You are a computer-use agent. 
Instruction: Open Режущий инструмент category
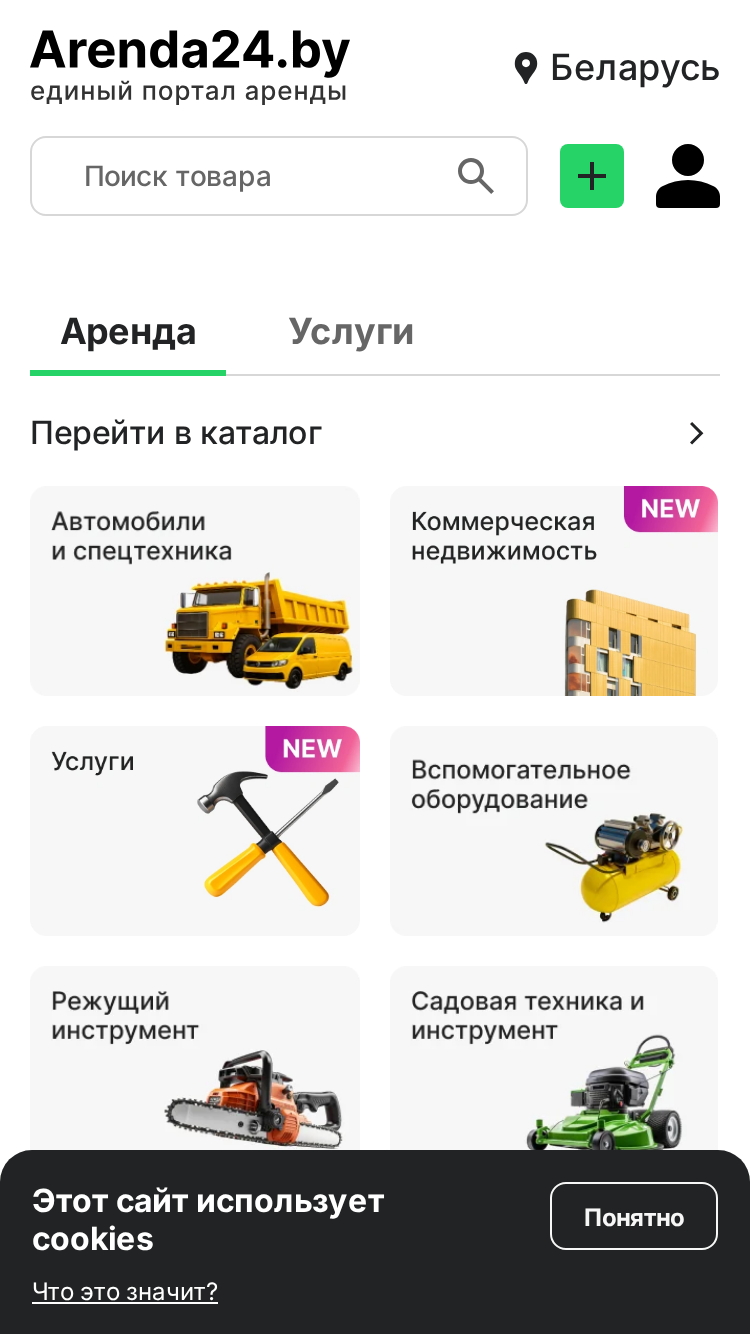click(195, 1058)
